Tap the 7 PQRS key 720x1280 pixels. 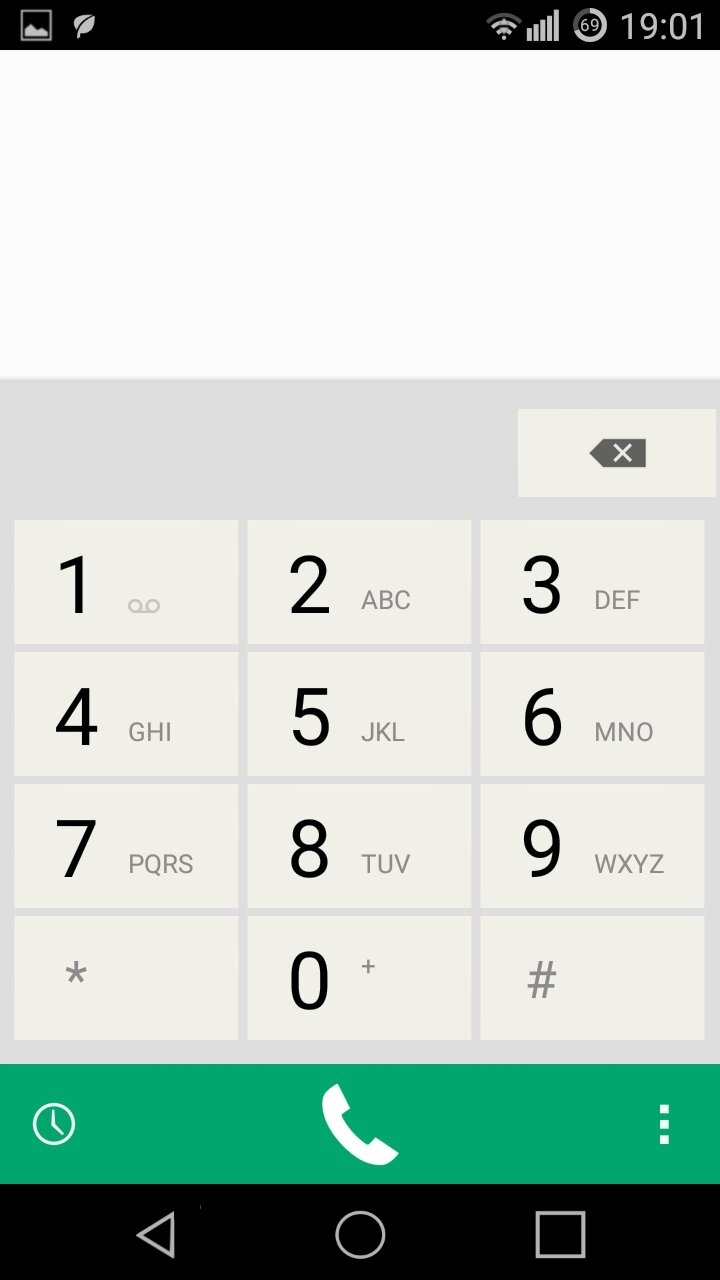126,847
